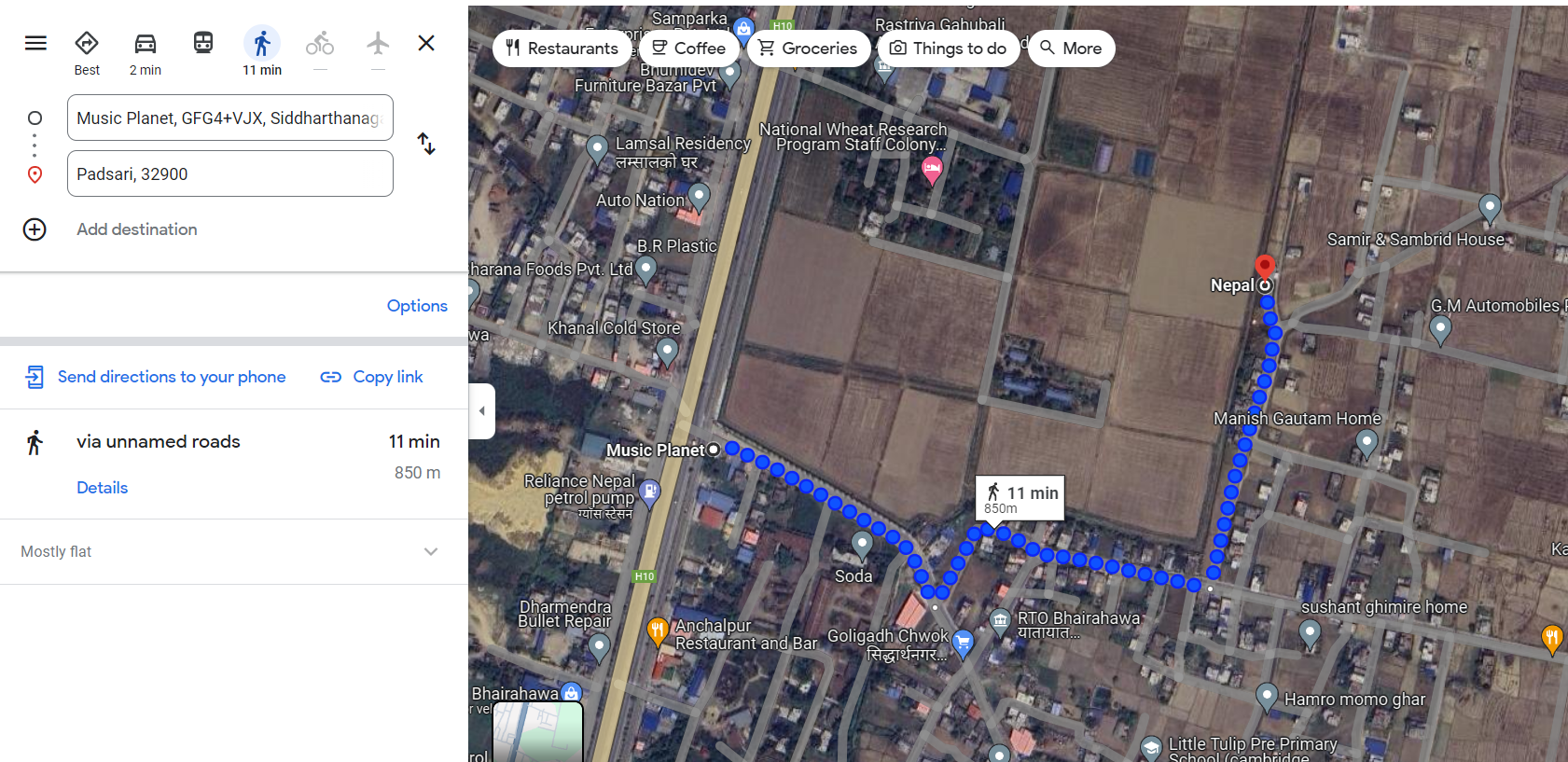
Task: Reverse starting point and destination
Action: 426,144
